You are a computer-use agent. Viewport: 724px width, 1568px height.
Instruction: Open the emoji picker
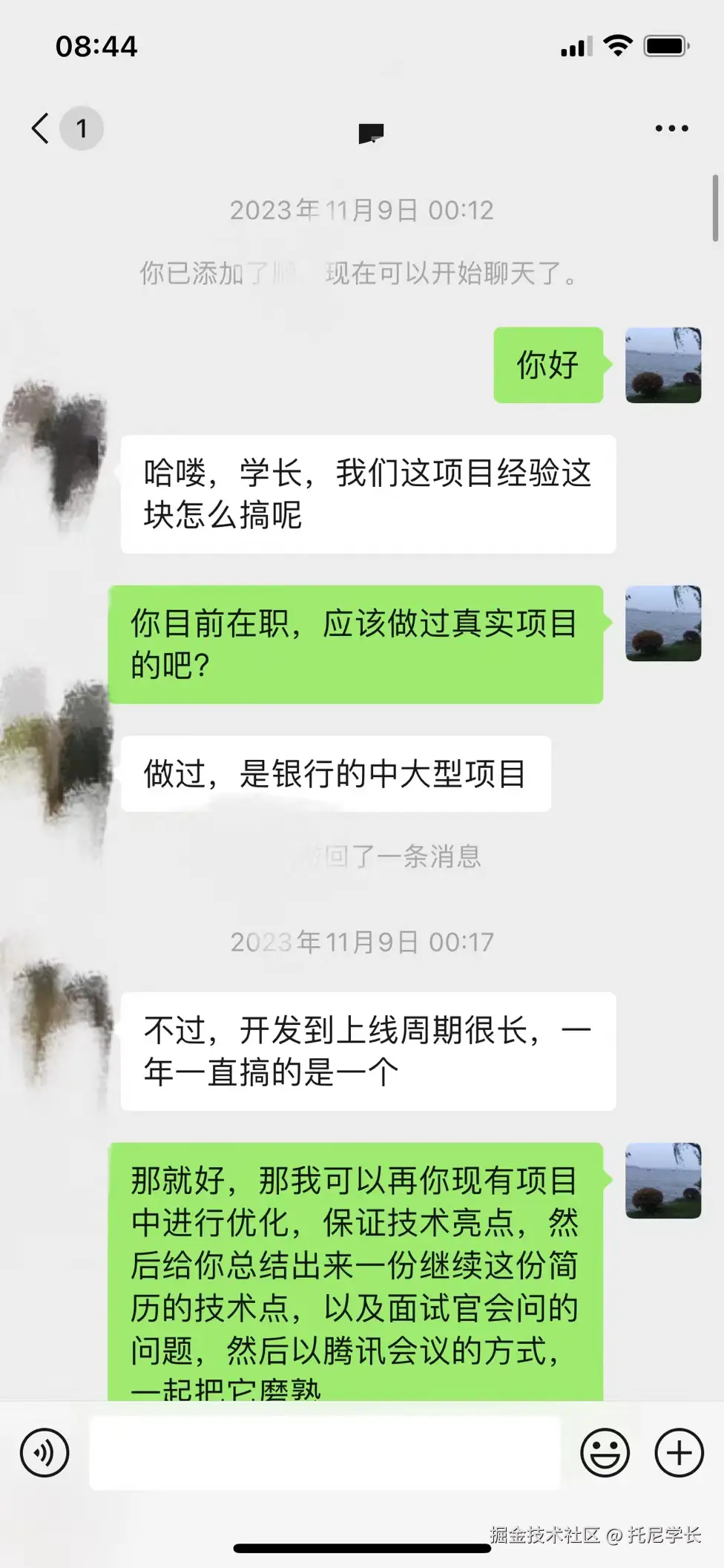click(x=605, y=1451)
